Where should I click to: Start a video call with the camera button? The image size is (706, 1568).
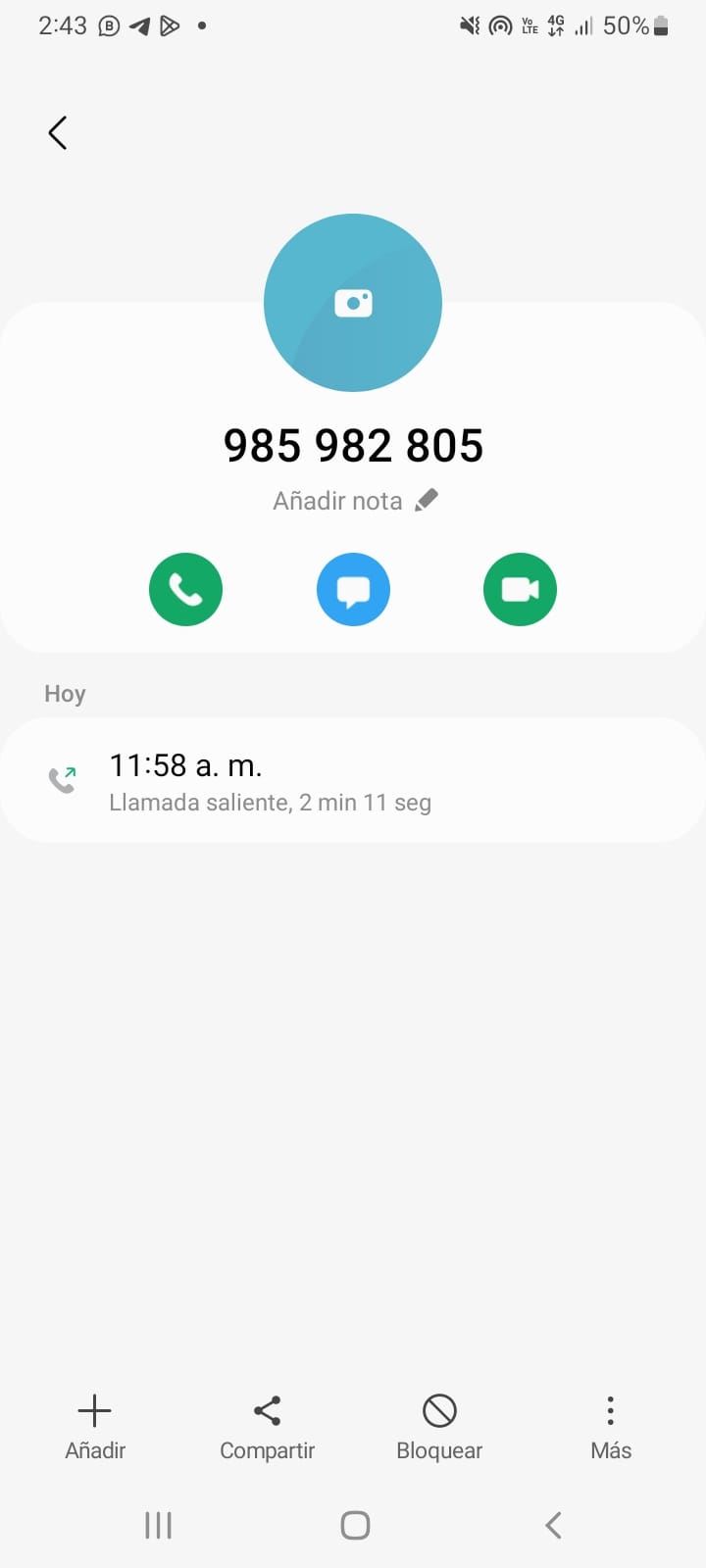pos(520,589)
